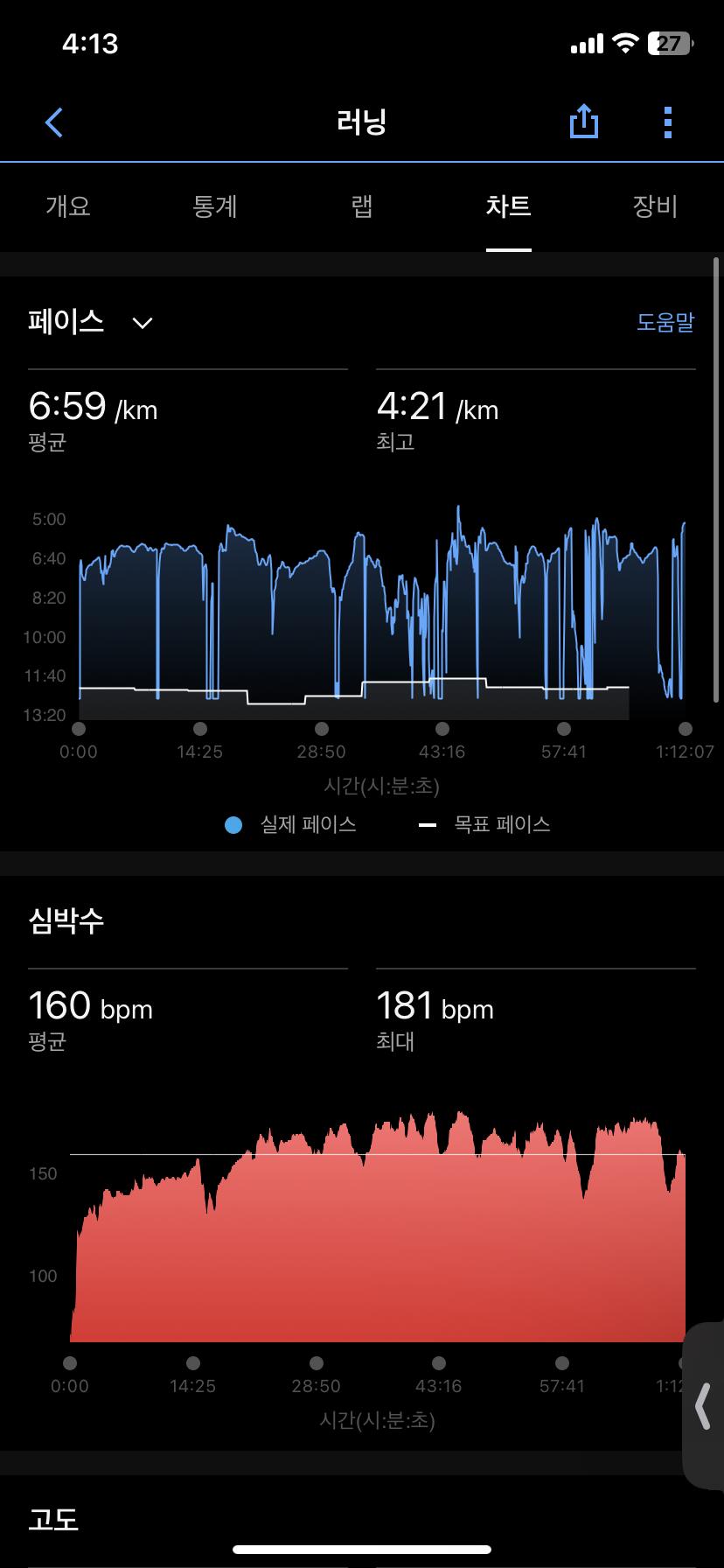Switch to the 장비 tab
The height and width of the screenshot is (1568, 724).
655,206
